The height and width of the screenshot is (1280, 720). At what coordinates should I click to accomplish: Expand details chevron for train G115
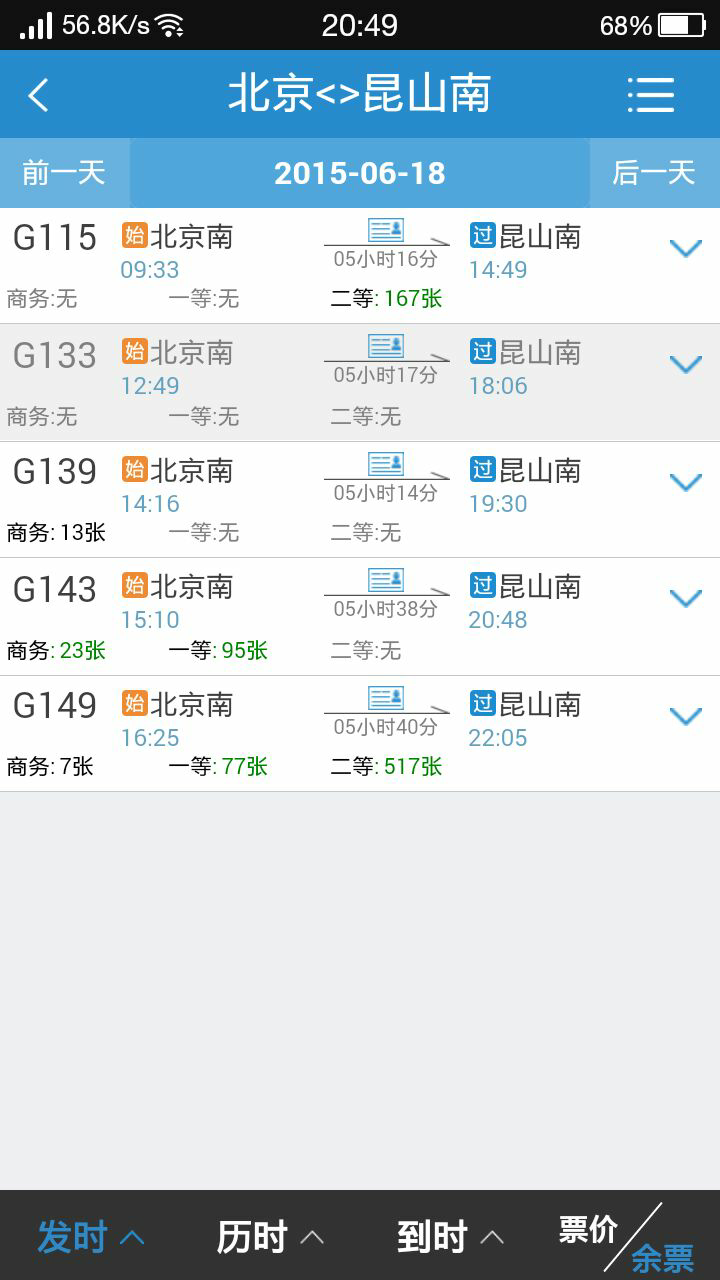tap(685, 248)
